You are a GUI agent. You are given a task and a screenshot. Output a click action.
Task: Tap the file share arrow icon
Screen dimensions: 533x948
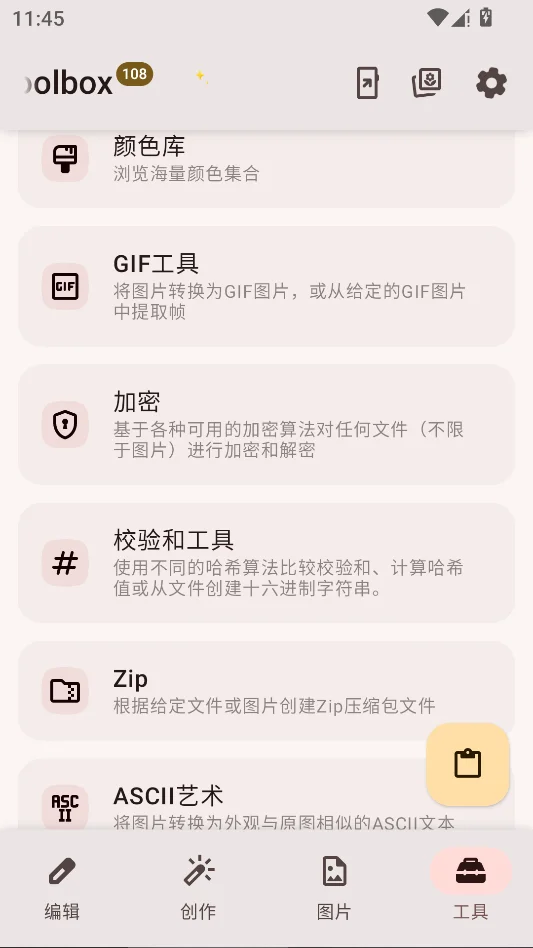tap(367, 83)
